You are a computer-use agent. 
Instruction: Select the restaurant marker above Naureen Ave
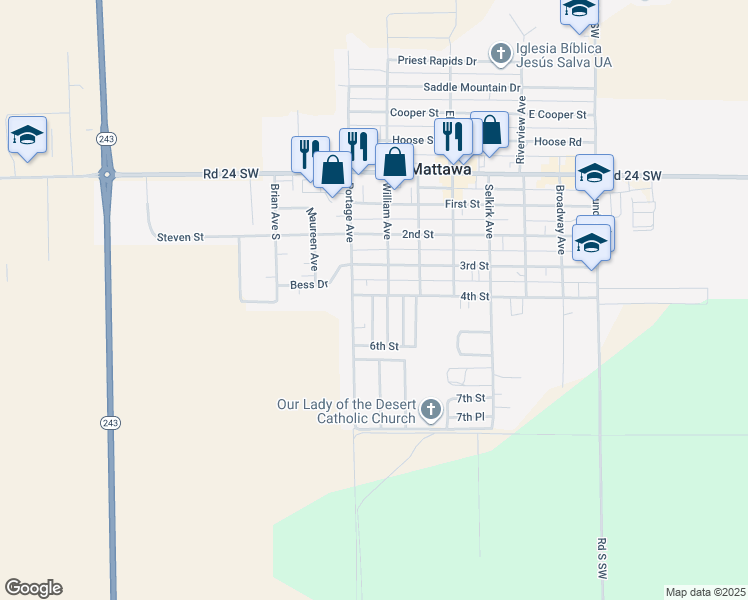[x=308, y=153]
